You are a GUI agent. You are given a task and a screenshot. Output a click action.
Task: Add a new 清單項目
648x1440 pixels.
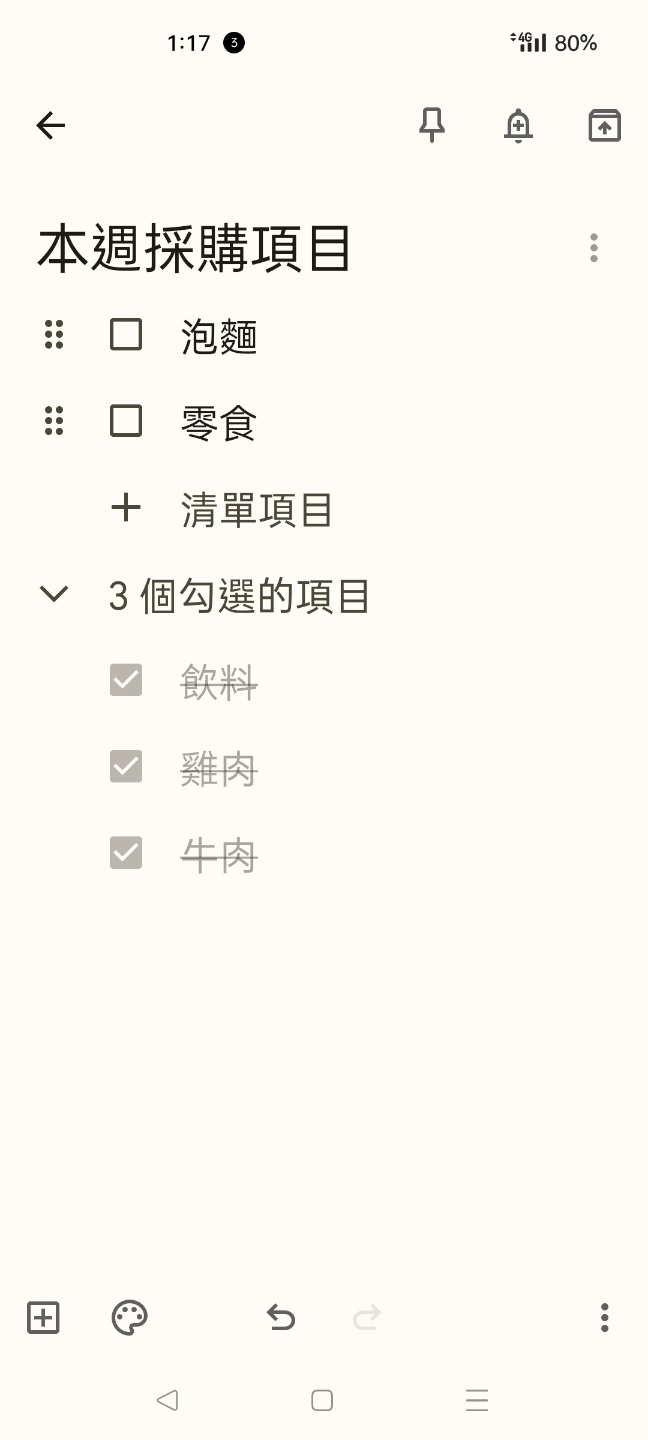coord(256,510)
